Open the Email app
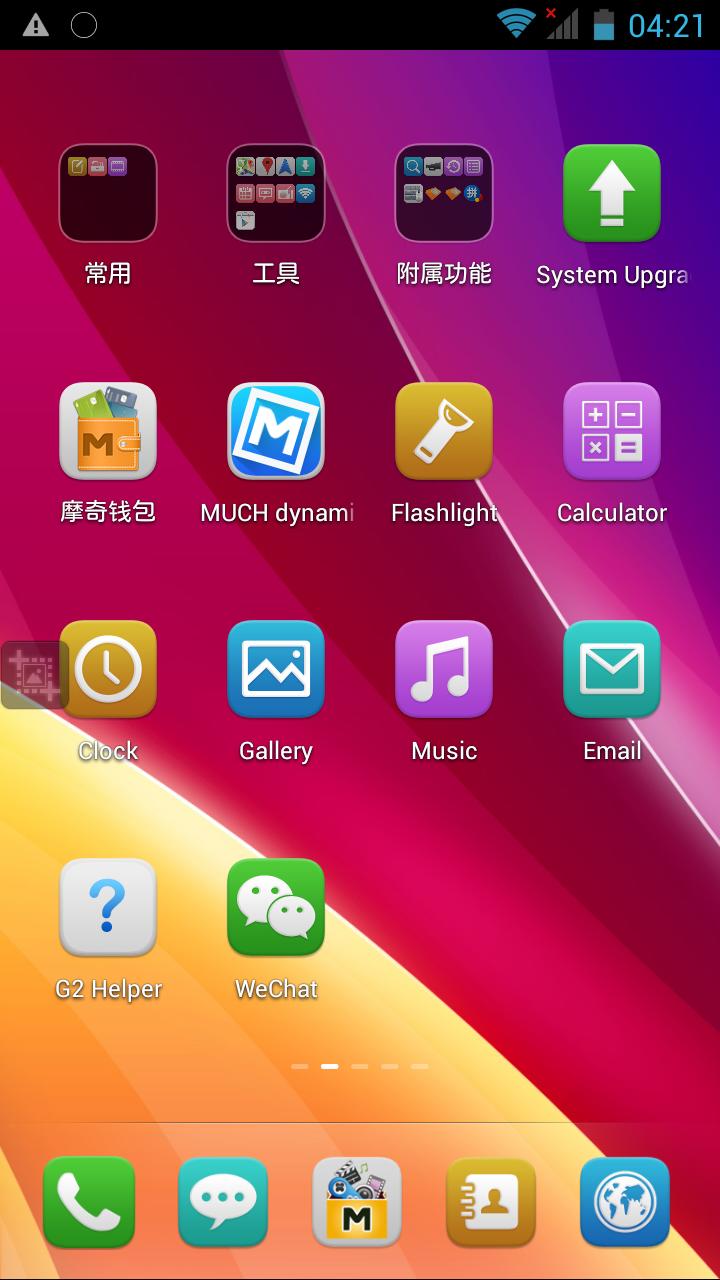The width and height of the screenshot is (720, 1280). pos(612,670)
